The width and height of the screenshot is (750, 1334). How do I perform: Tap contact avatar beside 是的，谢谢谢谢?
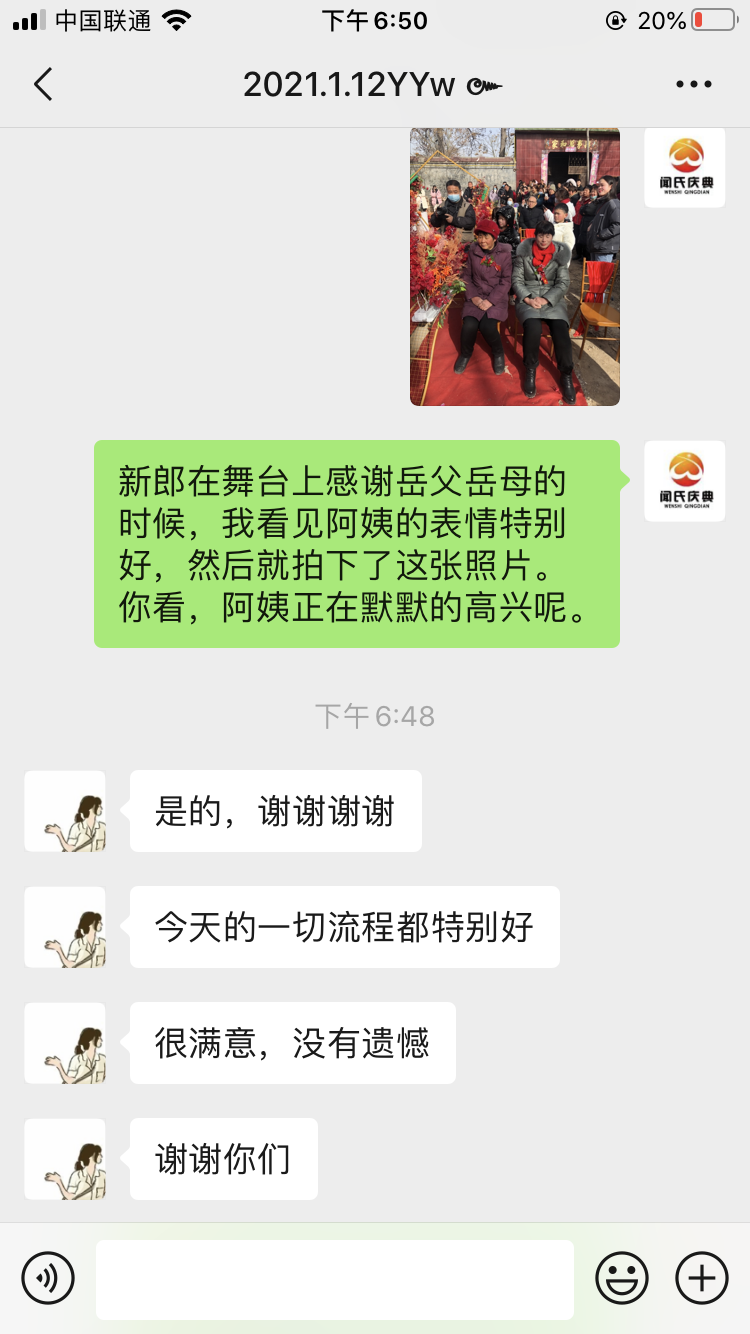coord(65,811)
